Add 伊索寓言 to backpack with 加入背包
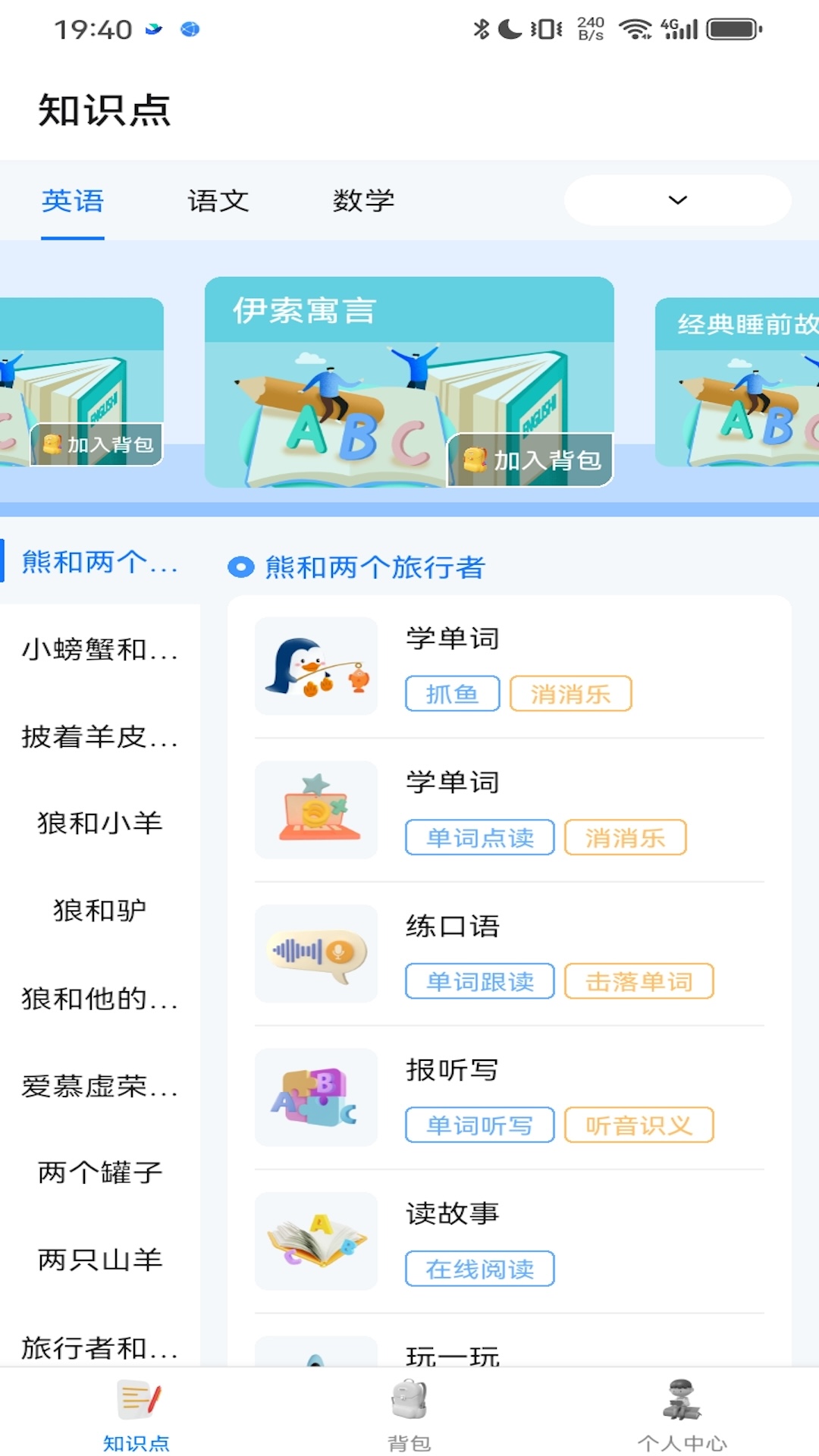 coord(531,460)
